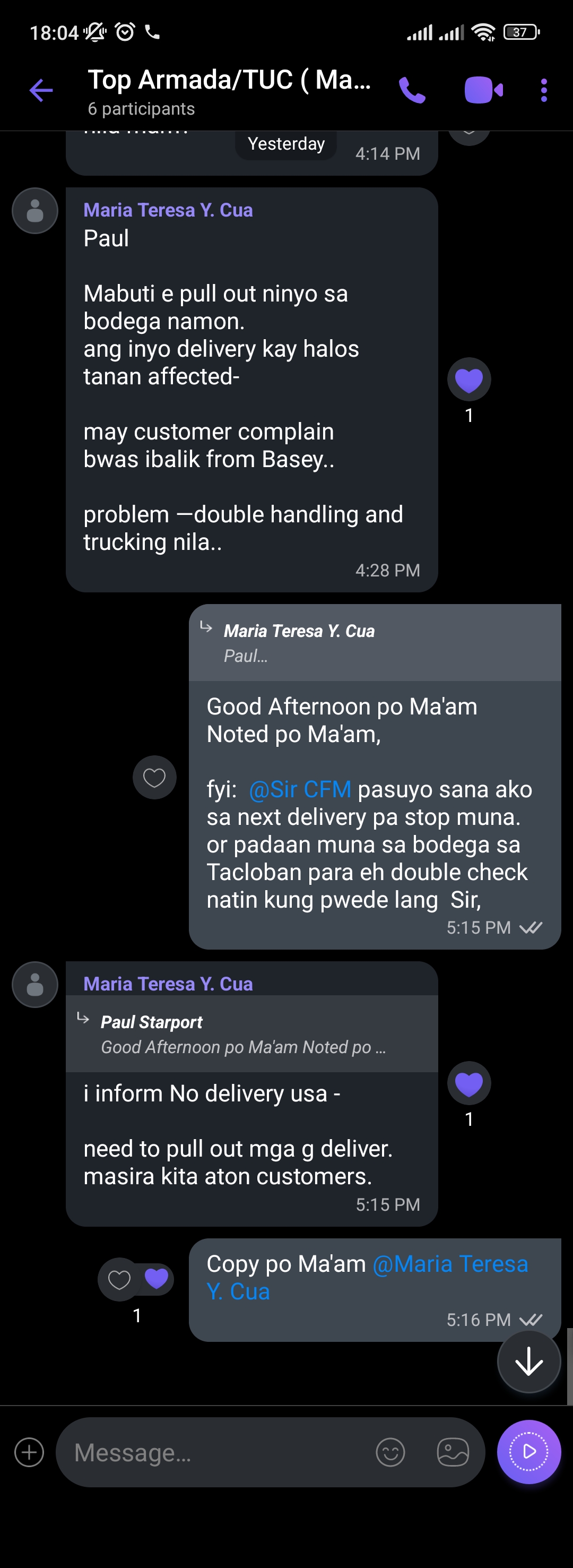Screen dimensions: 573x1568
Task: Focus the Message input field
Action: [213, 1452]
